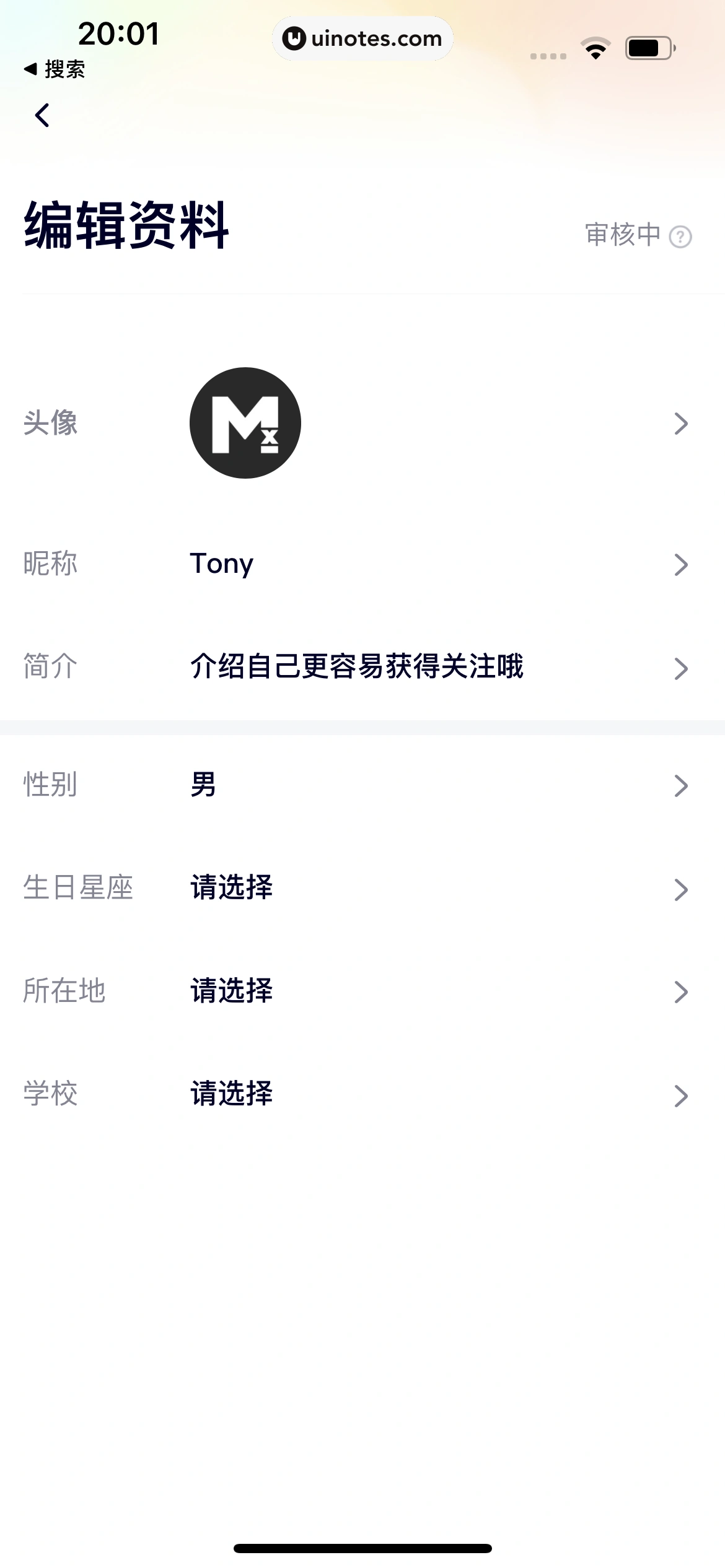Tap the uinotes.com pill in status bar
Image resolution: width=725 pixels, height=1568 pixels.
(362, 38)
